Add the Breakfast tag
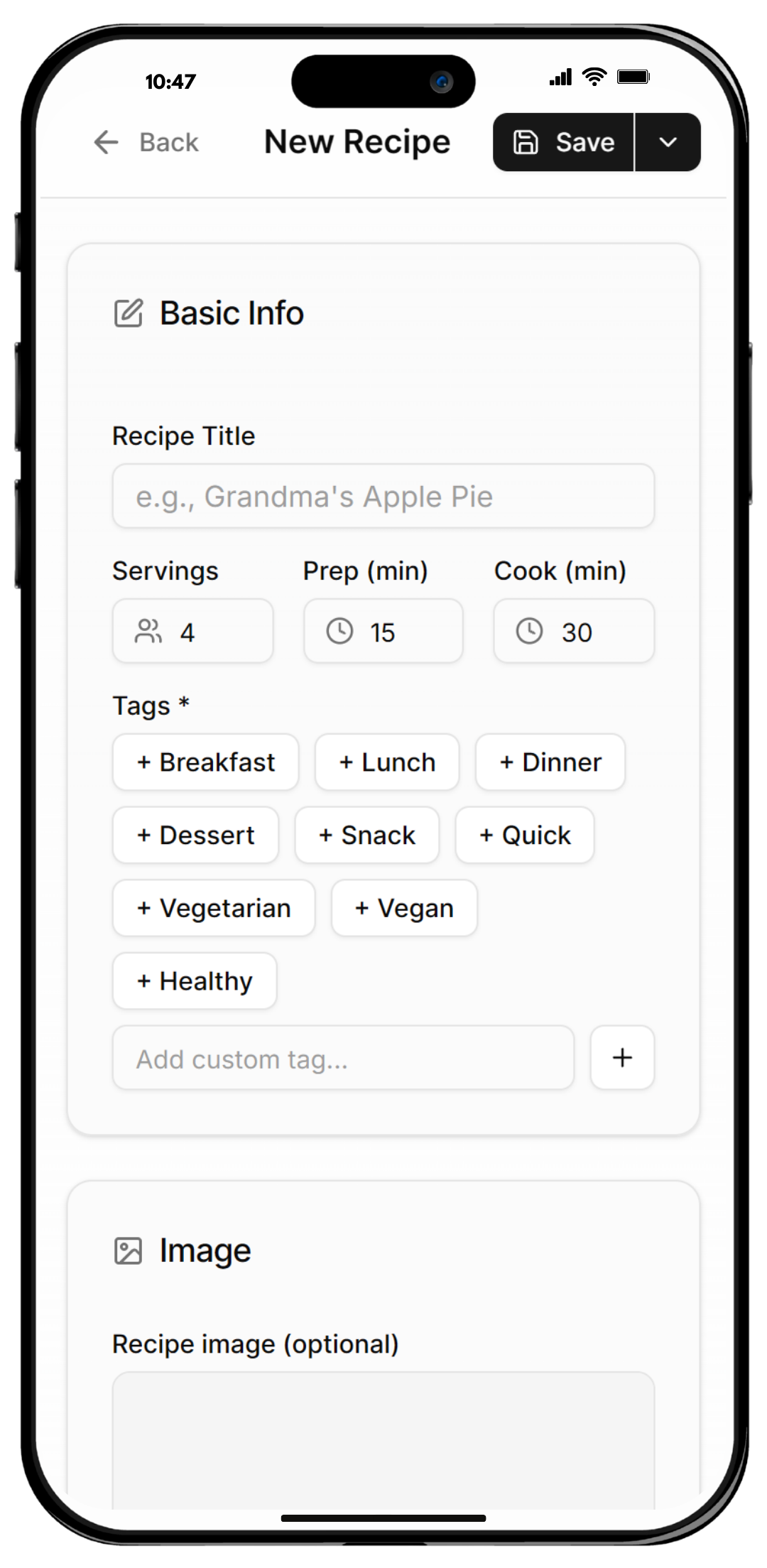 (x=205, y=762)
